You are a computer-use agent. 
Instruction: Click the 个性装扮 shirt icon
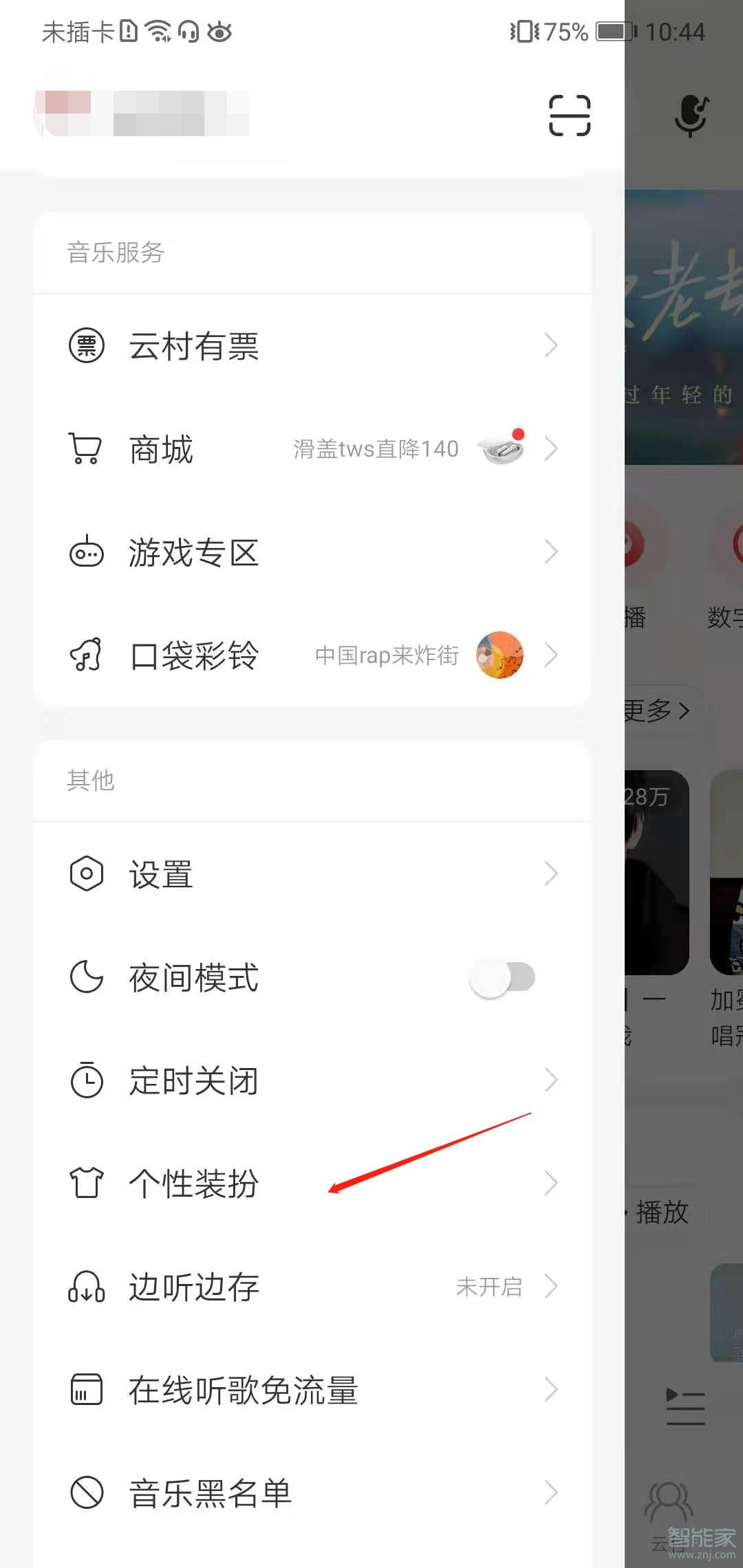[86, 1184]
